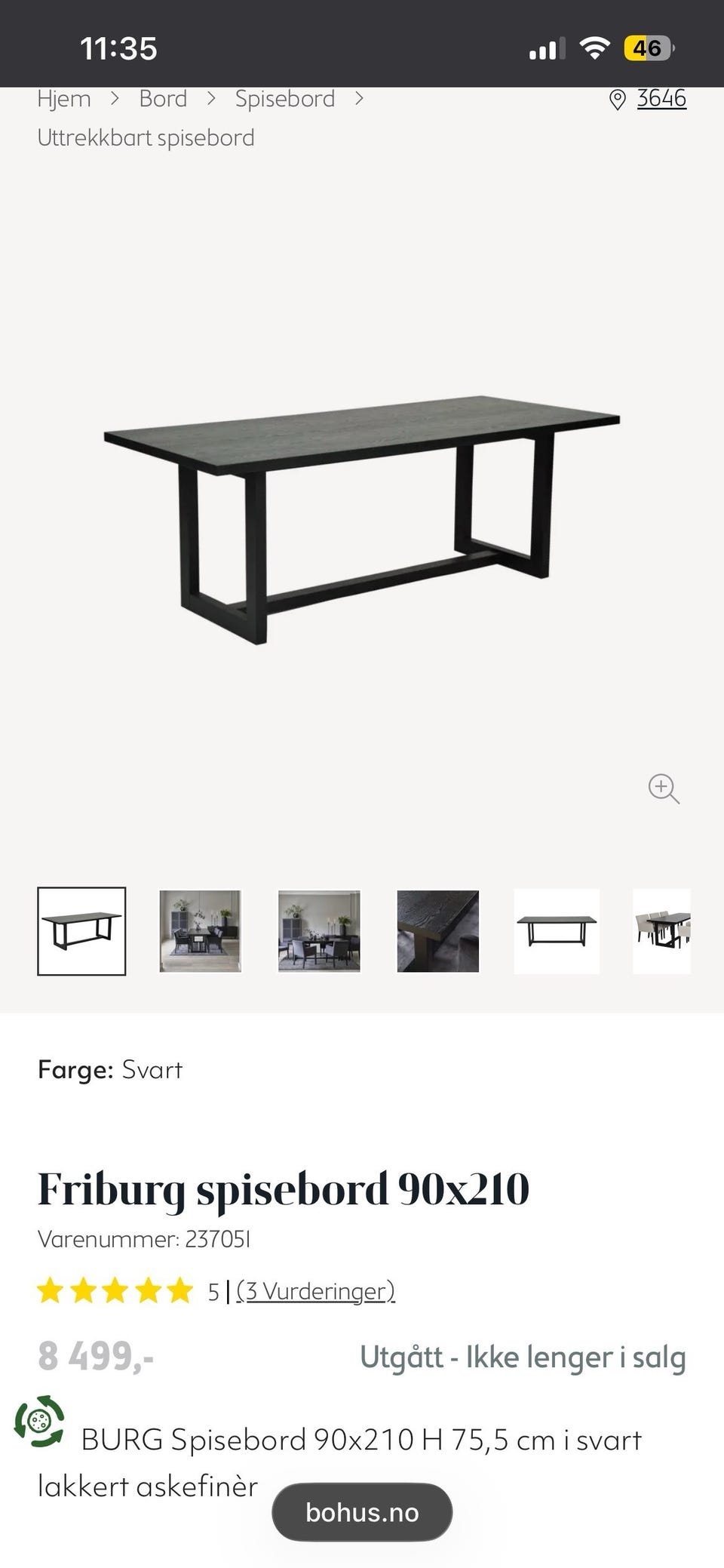
Task: Open the Spisebord breadcrumb link
Action: [284, 99]
